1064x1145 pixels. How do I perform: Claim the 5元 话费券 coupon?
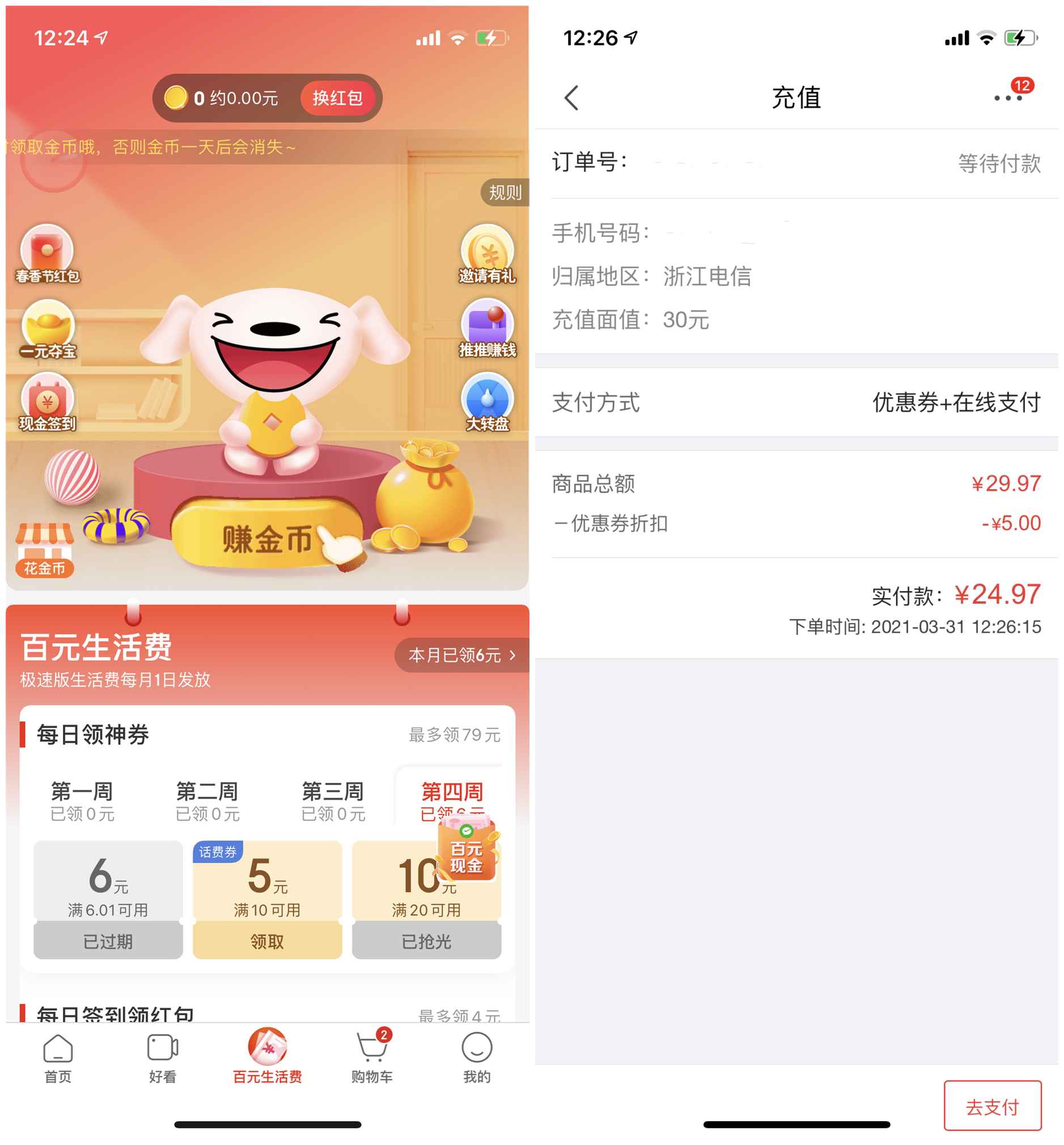pyautogui.click(x=267, y=941)
